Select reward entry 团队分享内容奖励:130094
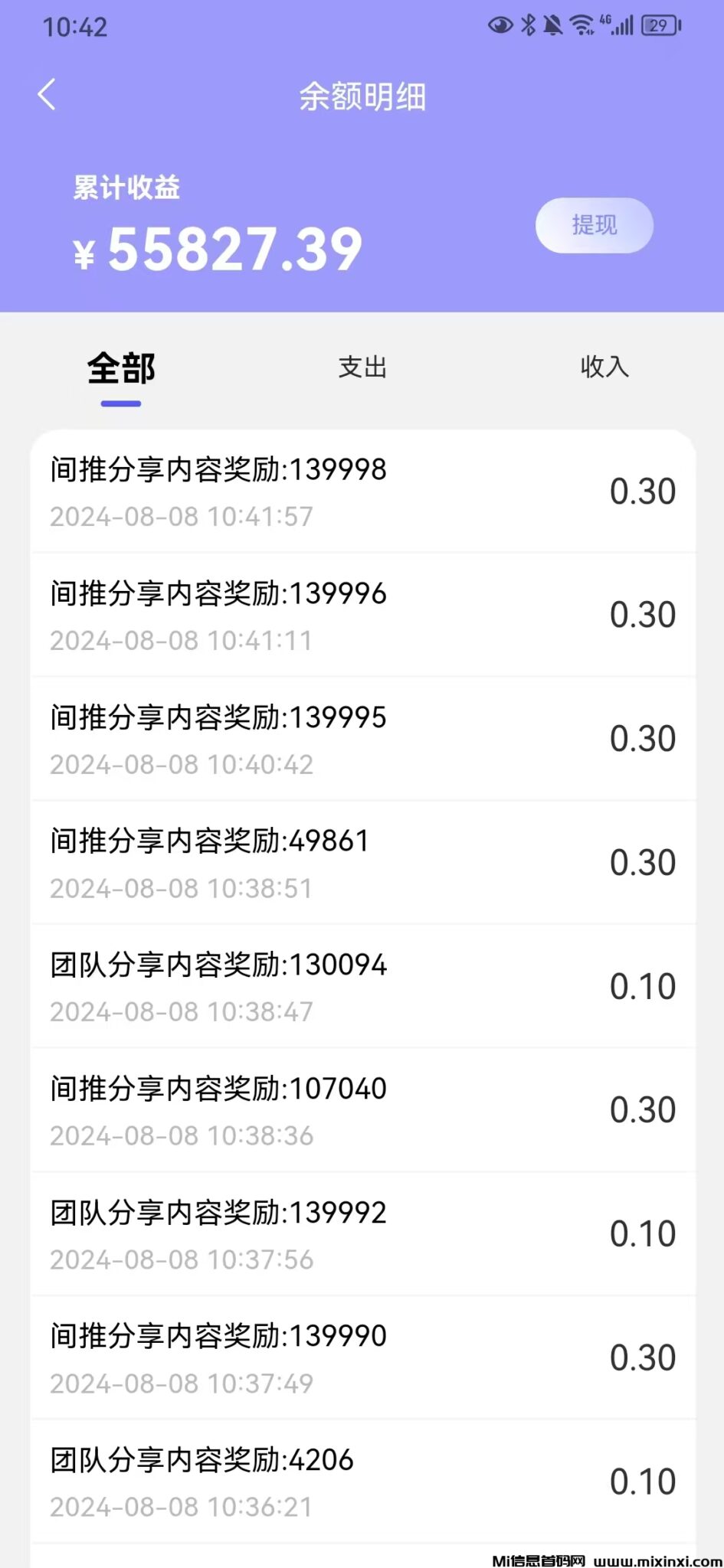Viewport: 724px width, 1568px height. (x=217, y=965)
